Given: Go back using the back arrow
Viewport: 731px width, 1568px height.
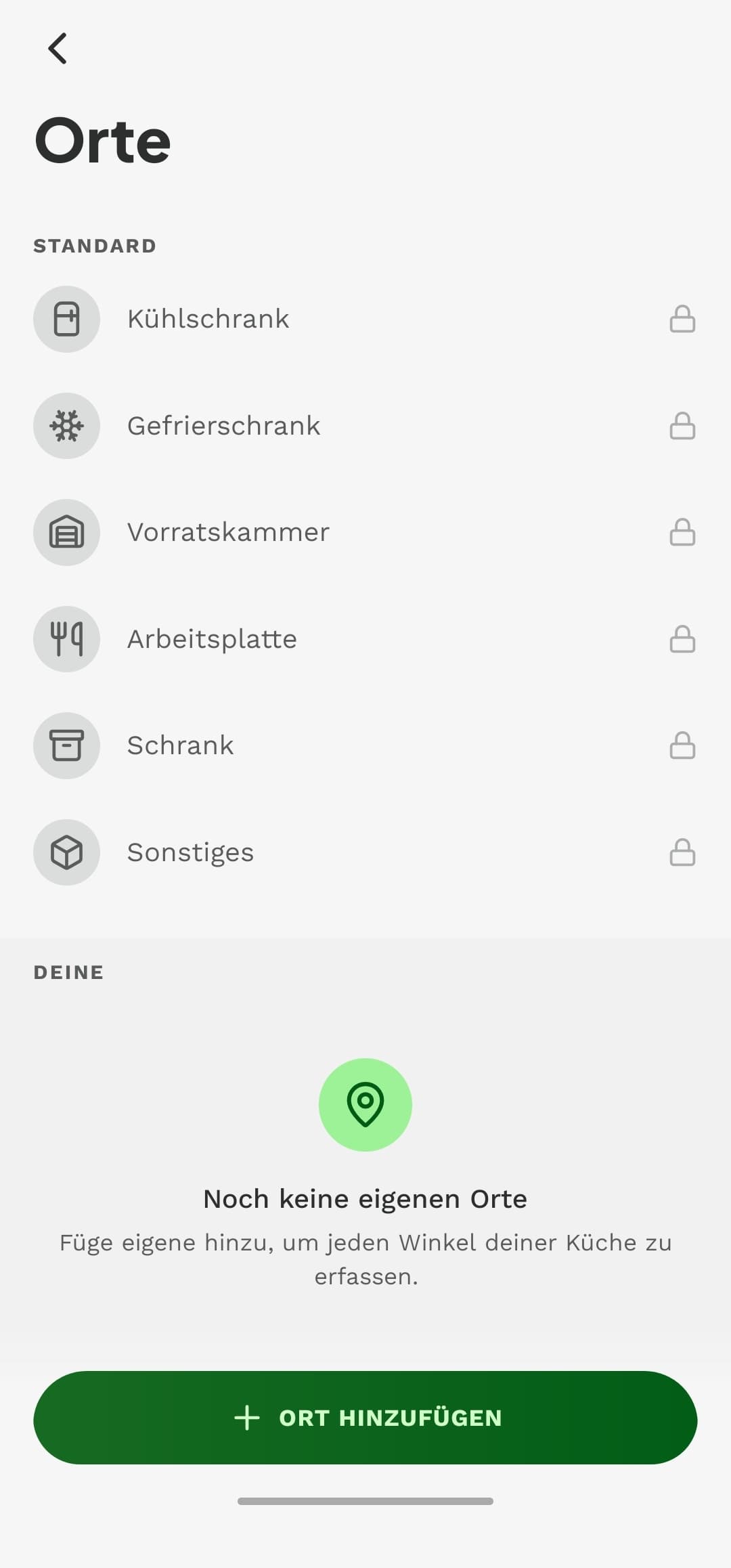Looking at the screenshot, I should click(x=58, y=49).
